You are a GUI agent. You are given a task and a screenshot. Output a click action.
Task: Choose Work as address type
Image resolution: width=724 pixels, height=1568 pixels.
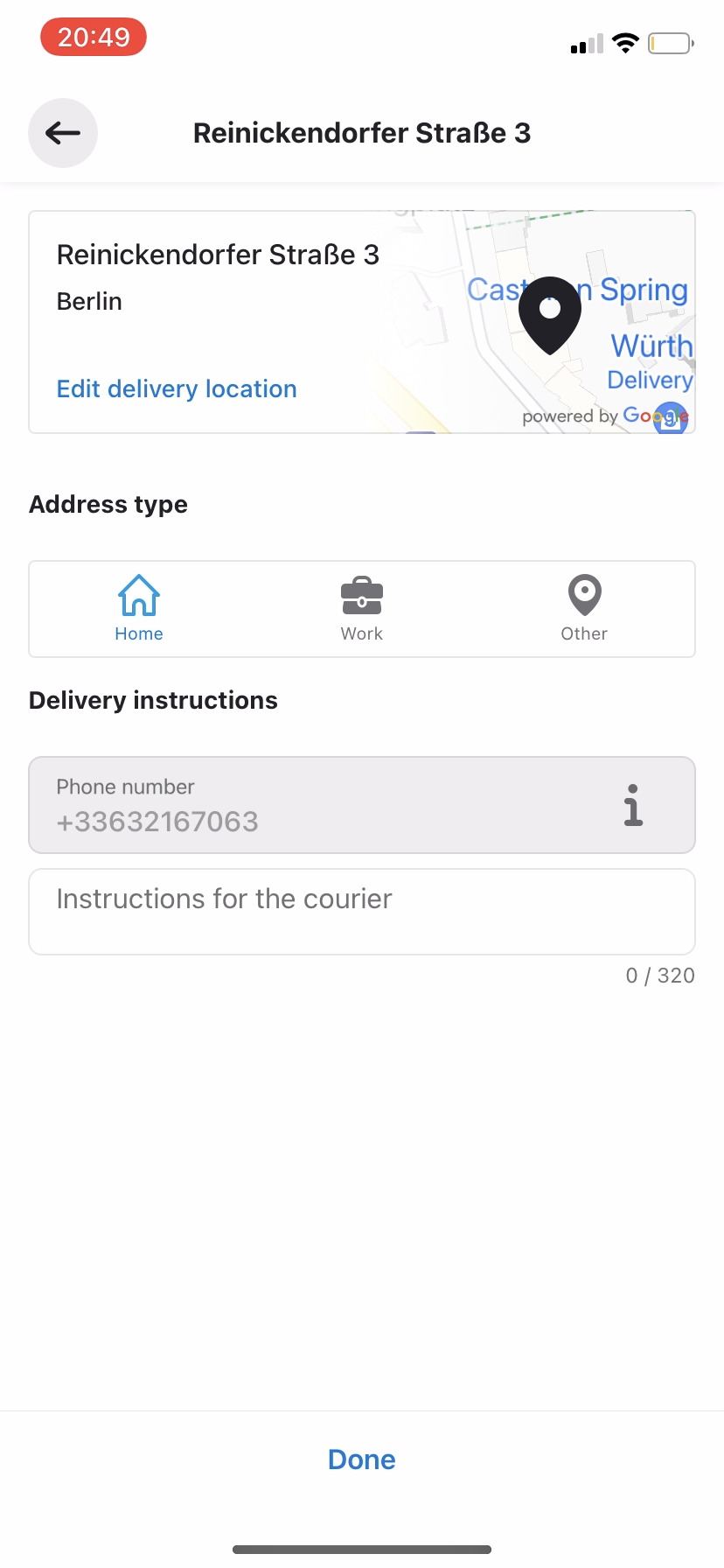pyautogui.click(x=362, y=609)
